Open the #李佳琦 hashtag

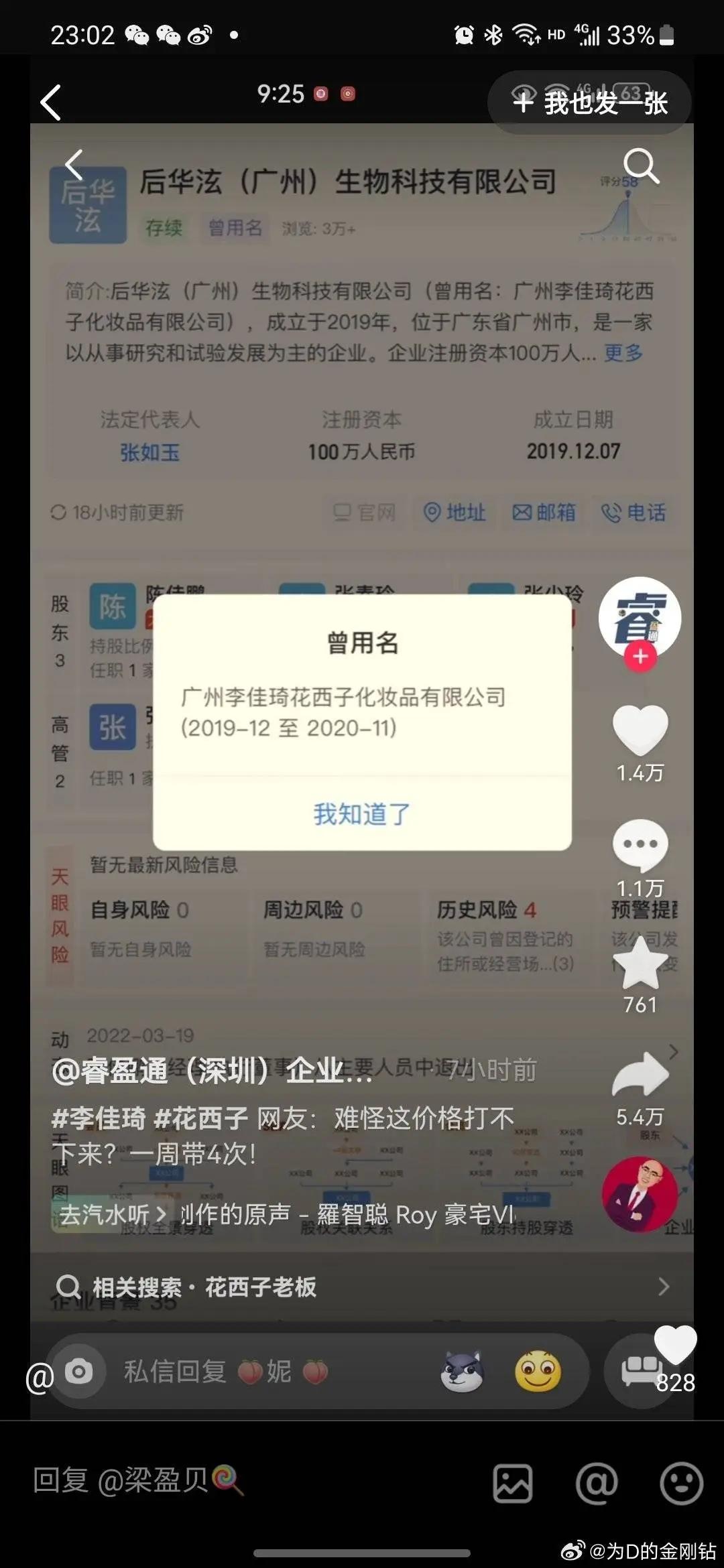pyautogui.click(x=99, y=1118)
